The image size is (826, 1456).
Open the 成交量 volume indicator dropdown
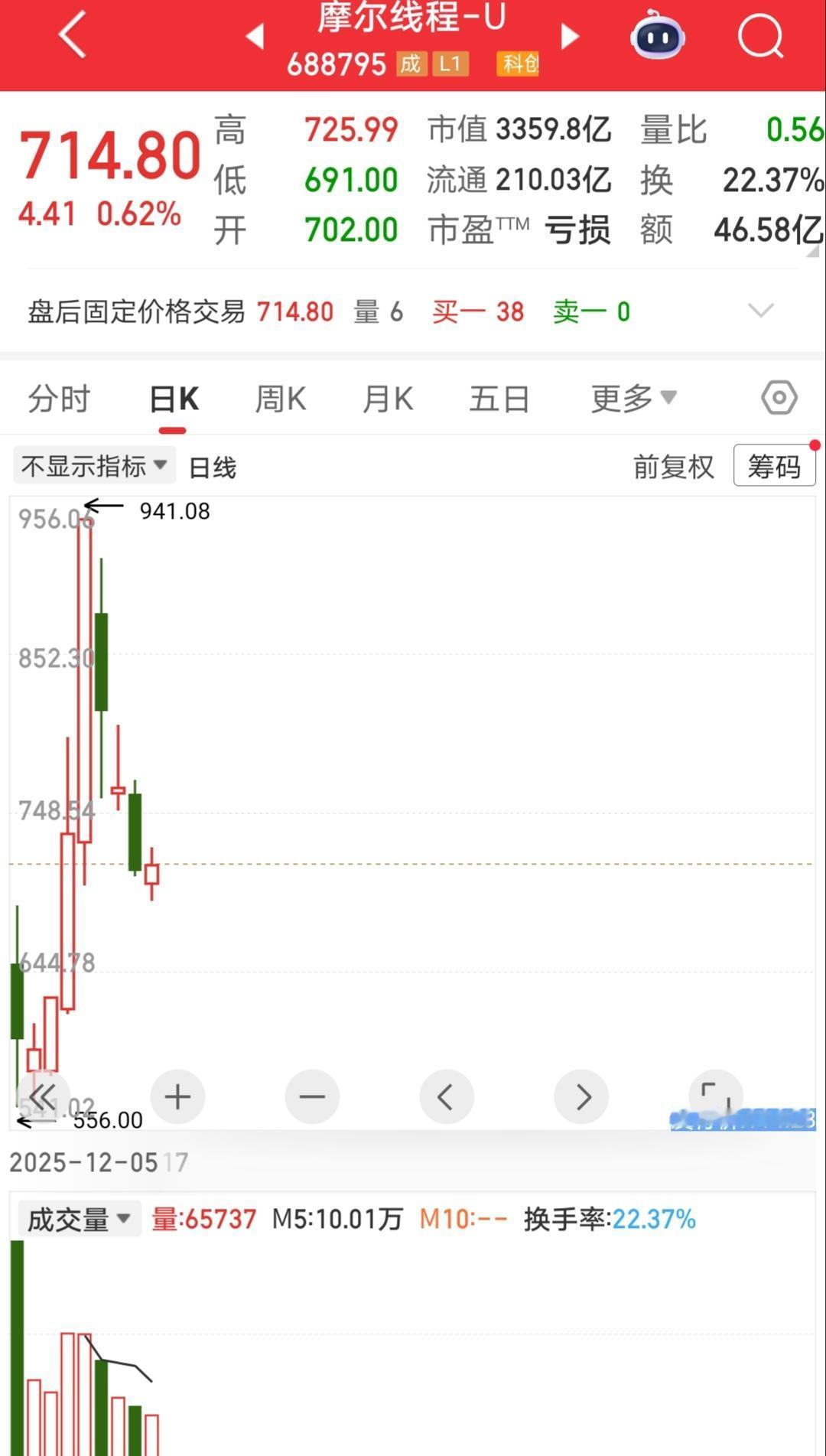[x=79, y=1218]
